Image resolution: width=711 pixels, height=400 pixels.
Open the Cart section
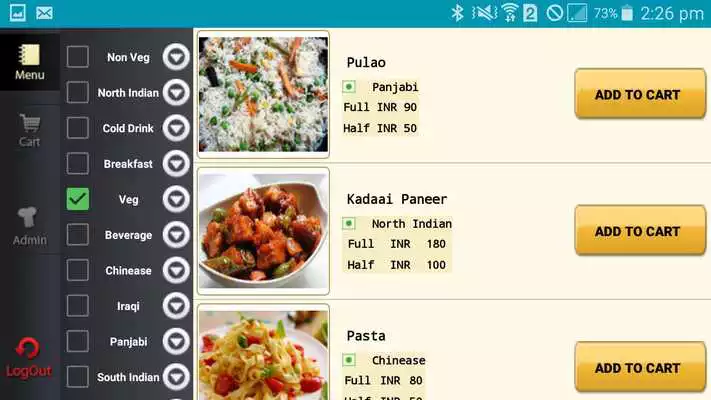(29, 131)
